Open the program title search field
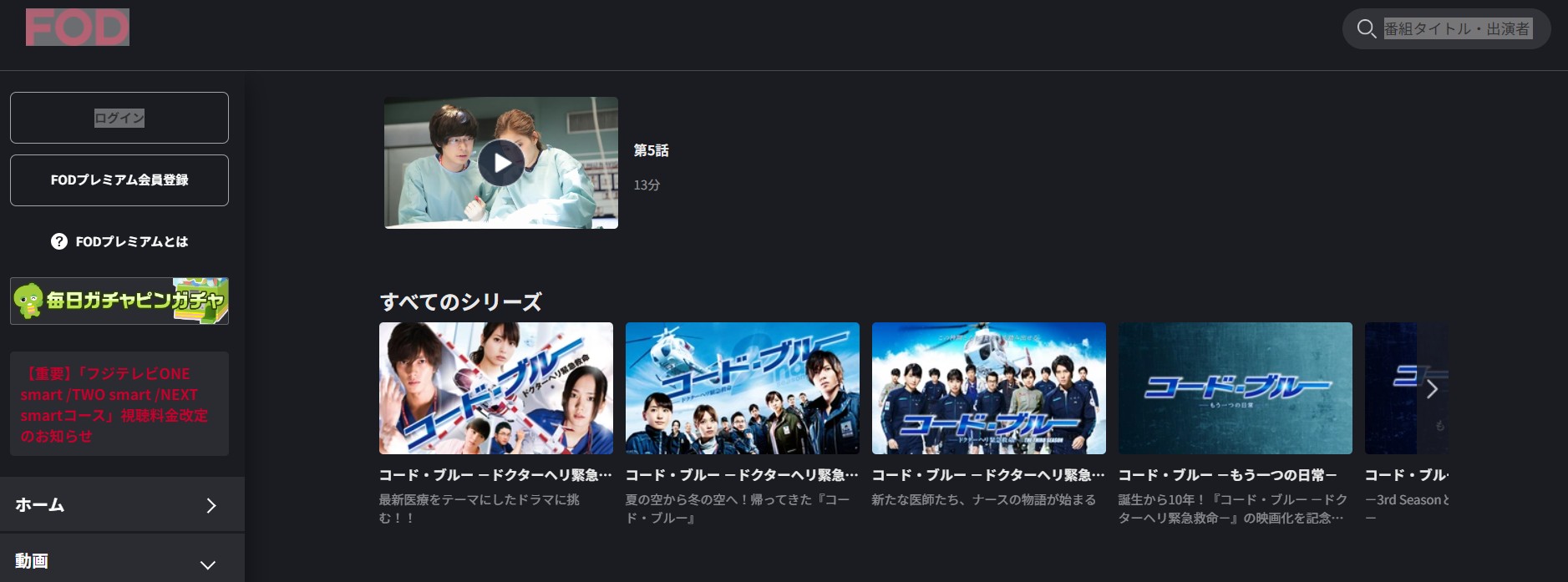Viewport: 1568px width, 582px height. (x=1456, y=29)
